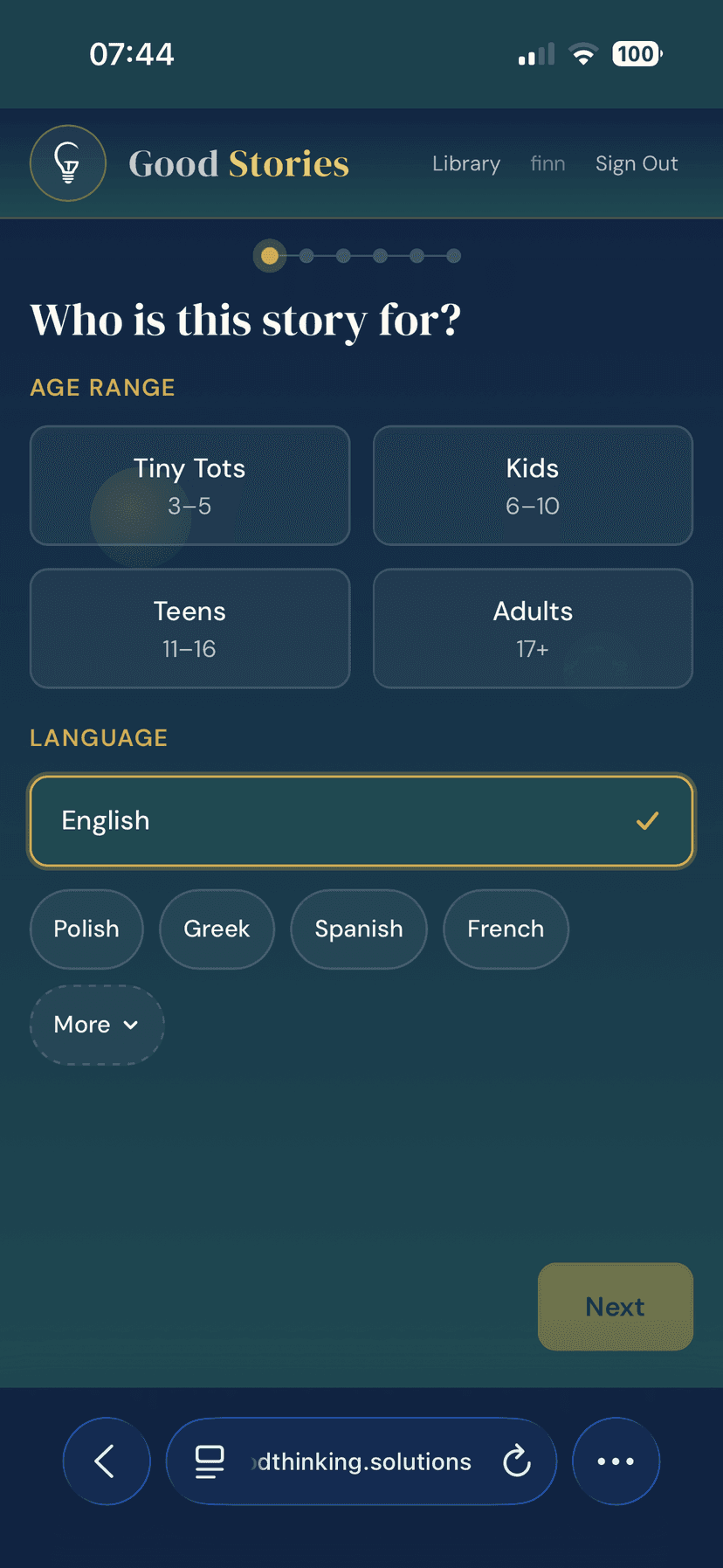Click the second step on the progress indicator
723x1568 pixels.
[306, 255]
